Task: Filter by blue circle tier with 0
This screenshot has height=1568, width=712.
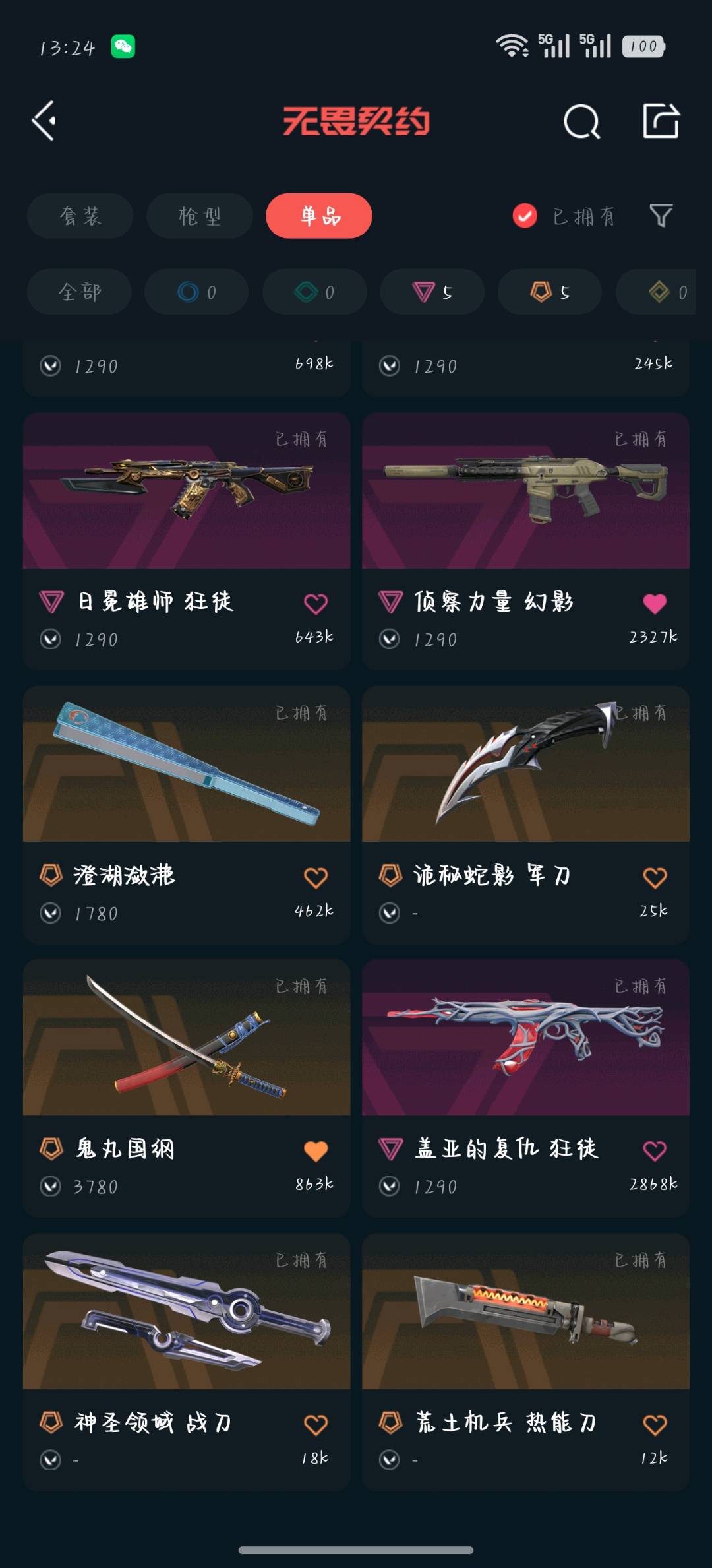Action: click(196, 292)
